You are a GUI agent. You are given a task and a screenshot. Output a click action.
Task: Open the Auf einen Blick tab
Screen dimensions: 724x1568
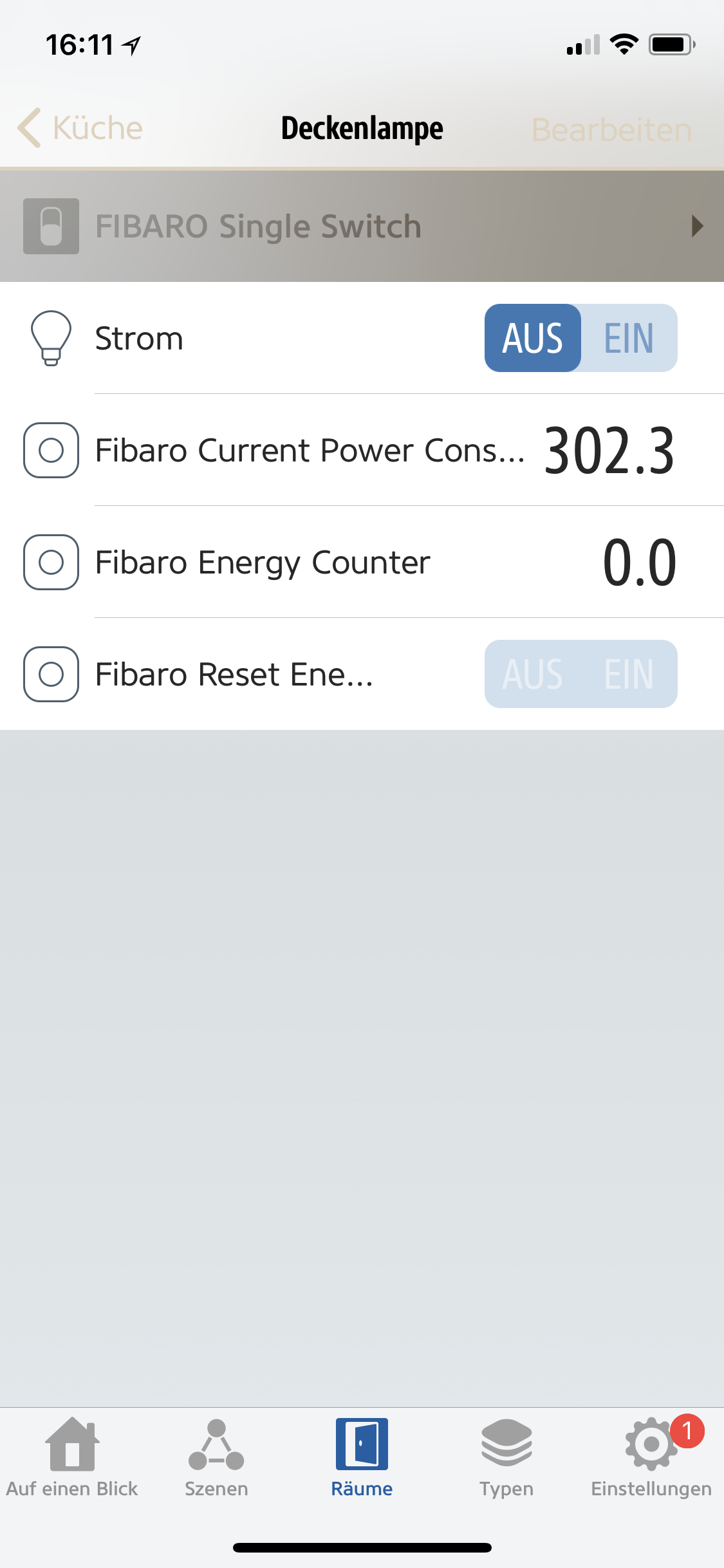pos(72,1458)
